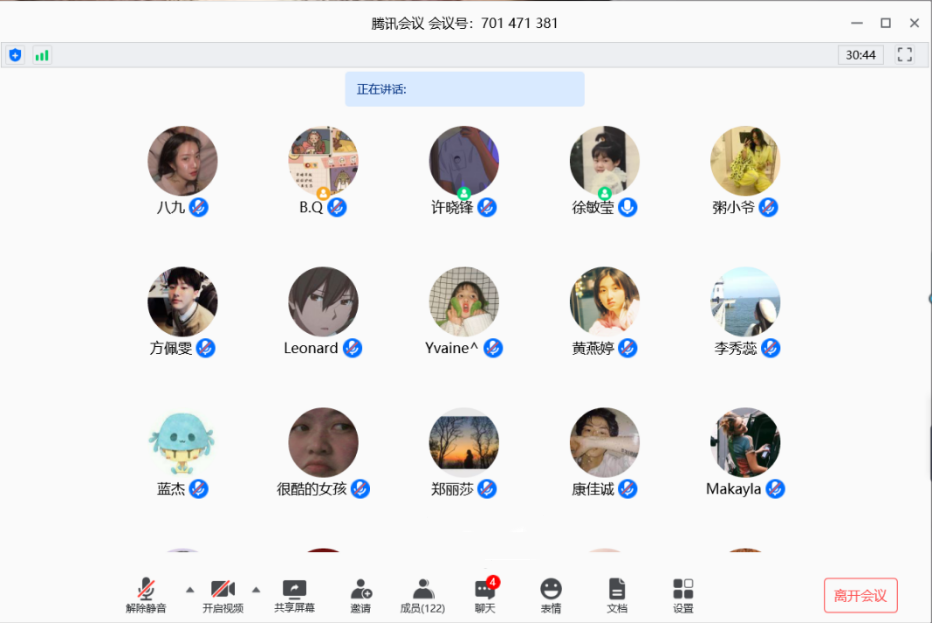Select participant Leonard's avatar
This screenshot has width=932, height=623.
click(x=323, y=301)
